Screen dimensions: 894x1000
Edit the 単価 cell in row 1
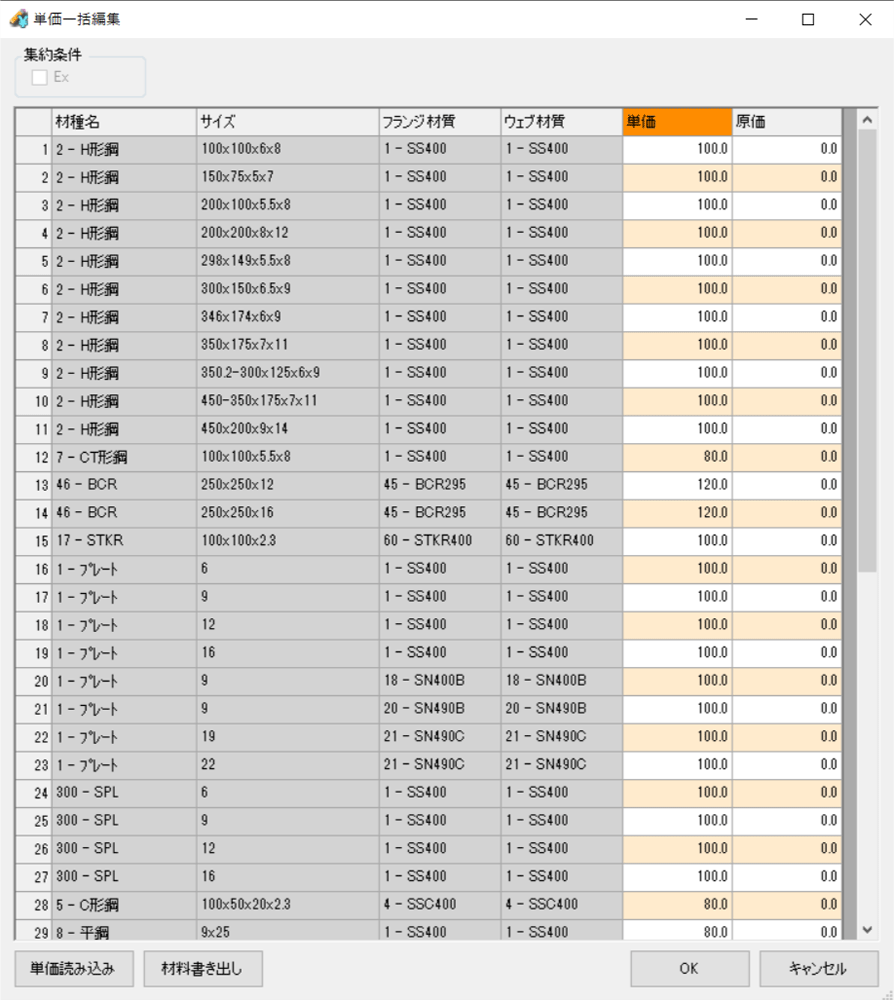(677, 149)
